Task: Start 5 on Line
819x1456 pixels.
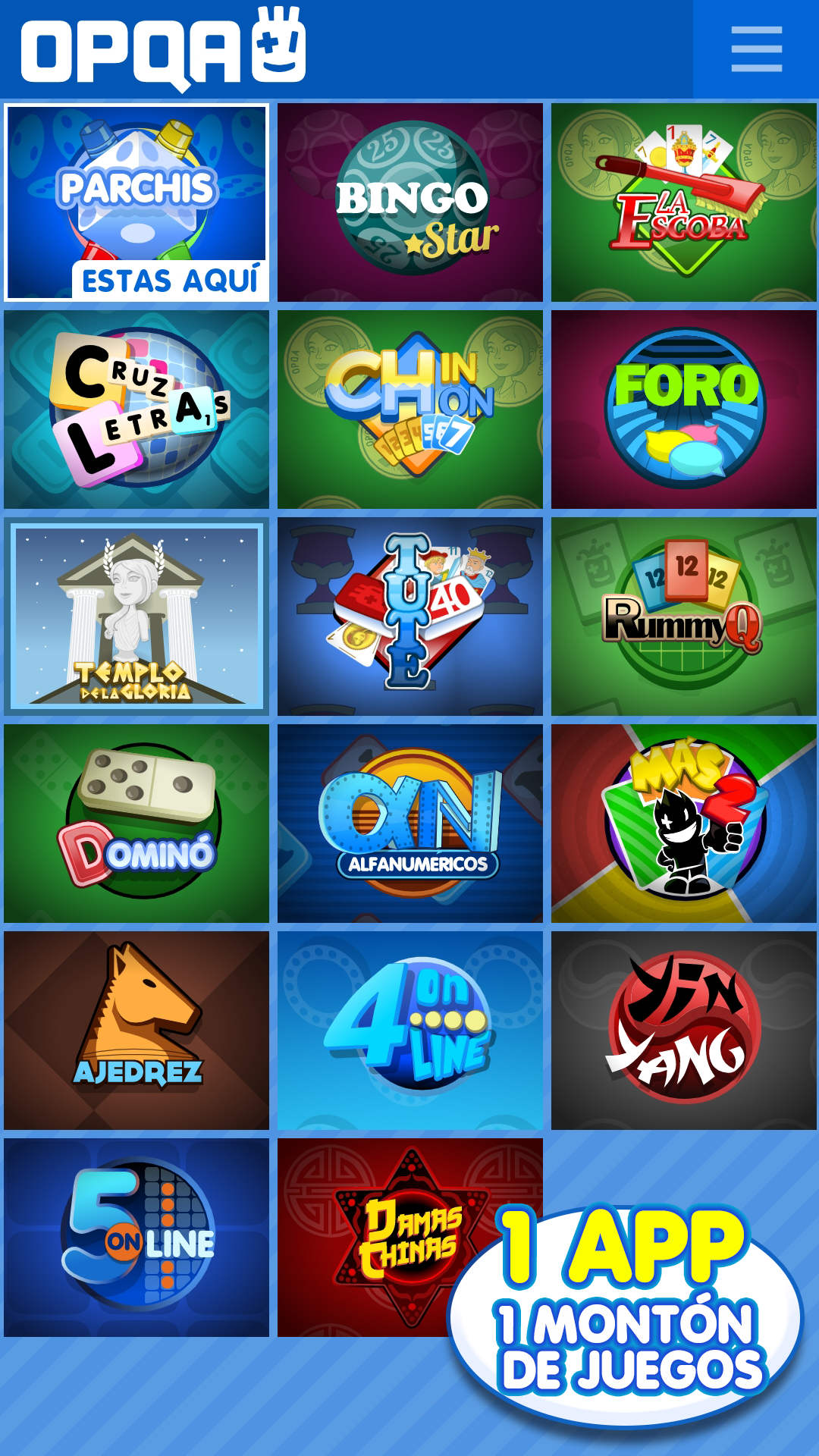Action: (136, 1238)
